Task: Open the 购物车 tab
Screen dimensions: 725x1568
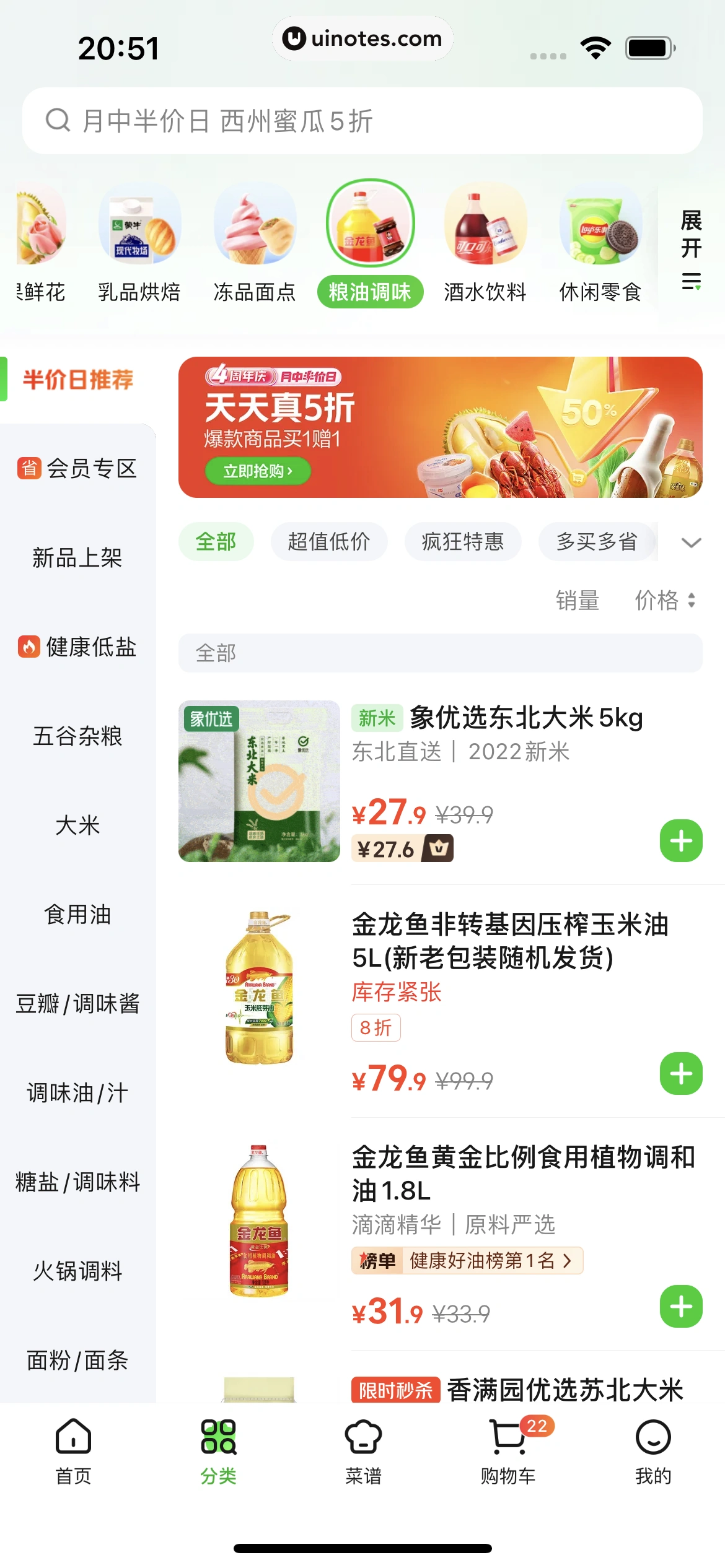Action: click(x=508, y=1449)
